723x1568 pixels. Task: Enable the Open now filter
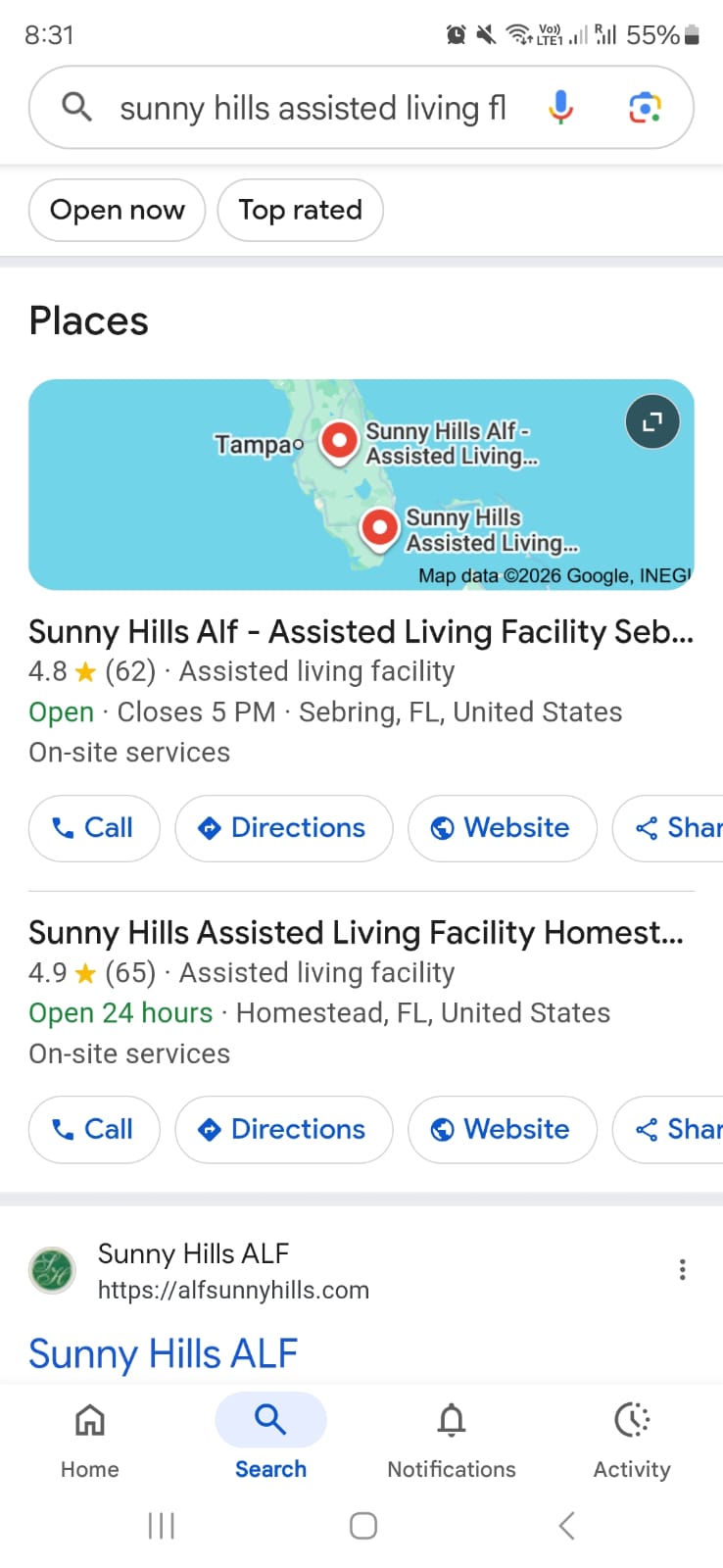click(x=117, y=210)
